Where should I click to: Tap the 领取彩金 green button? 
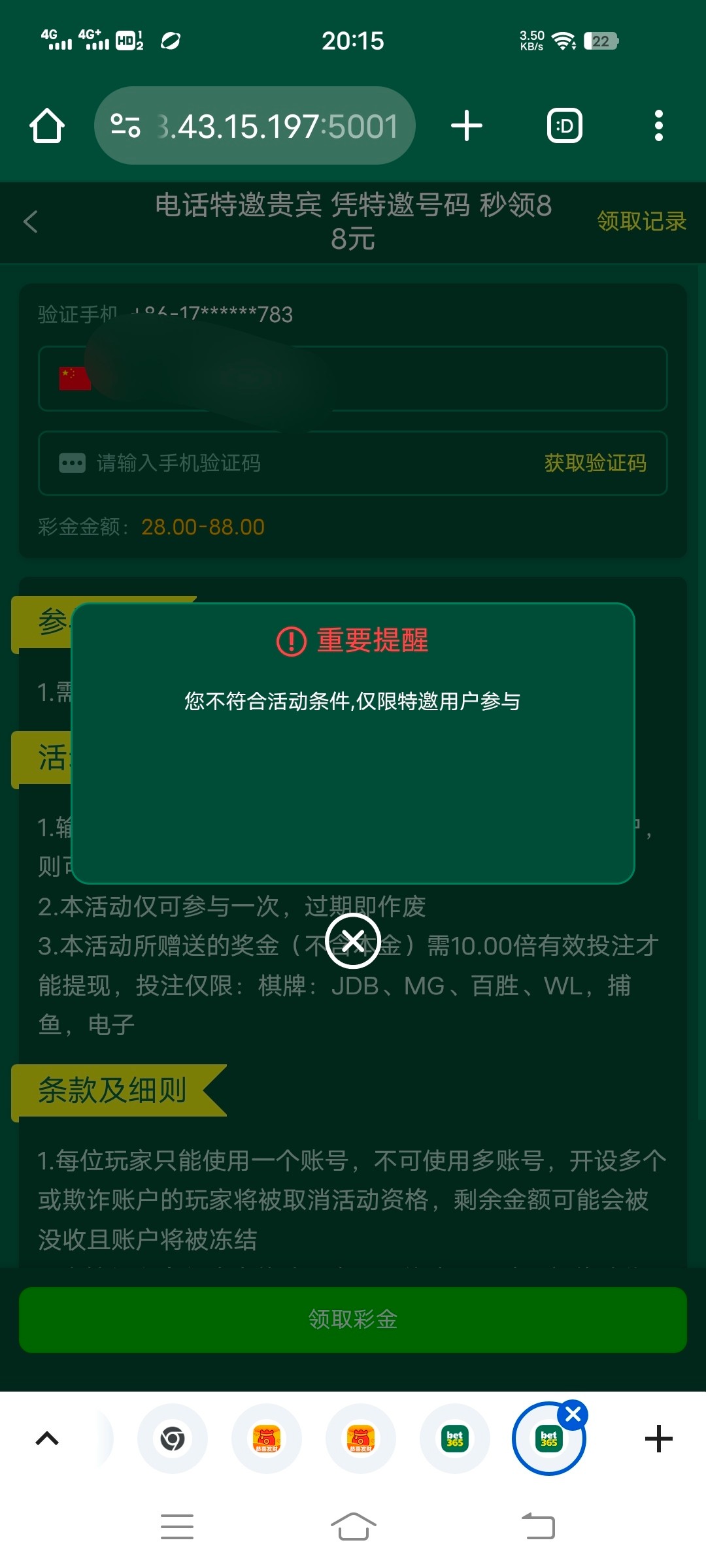[x=353, y=1319]
